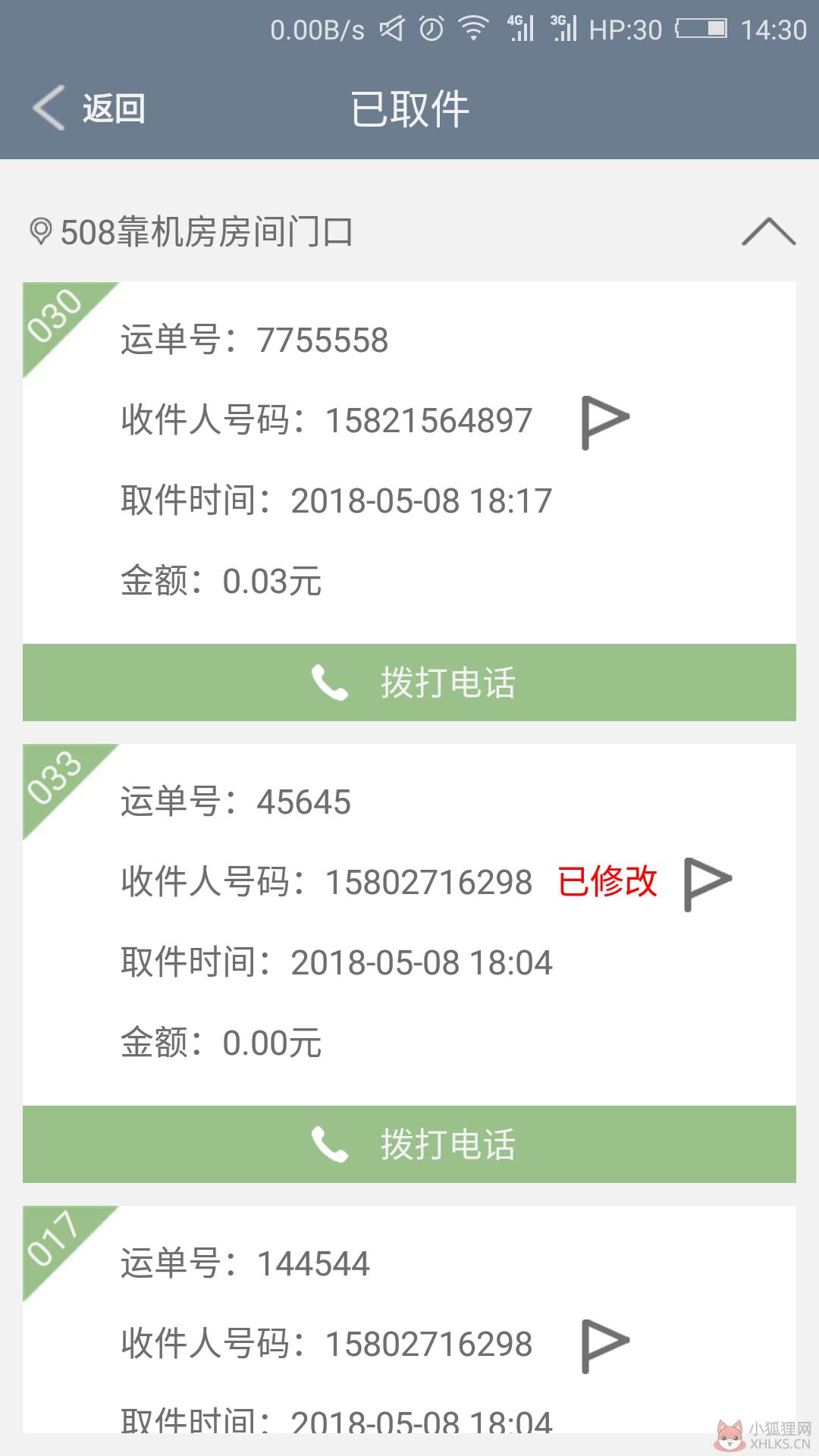Open parcel card numbered 033
Screen dimensions: 819x1456
coord(409,924)
